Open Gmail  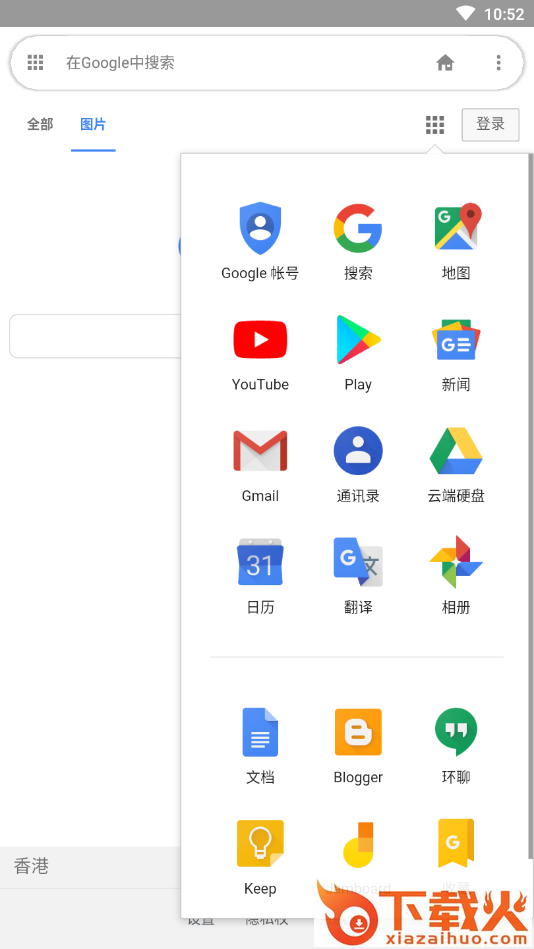coord(260,464)
